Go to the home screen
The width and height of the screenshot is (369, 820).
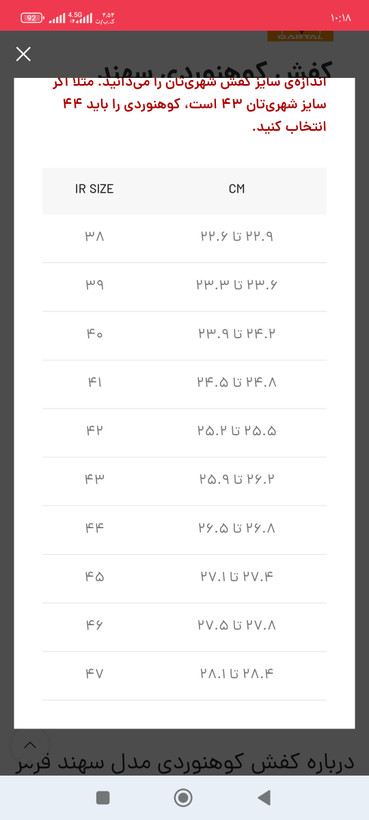click(x=183, y=798)
